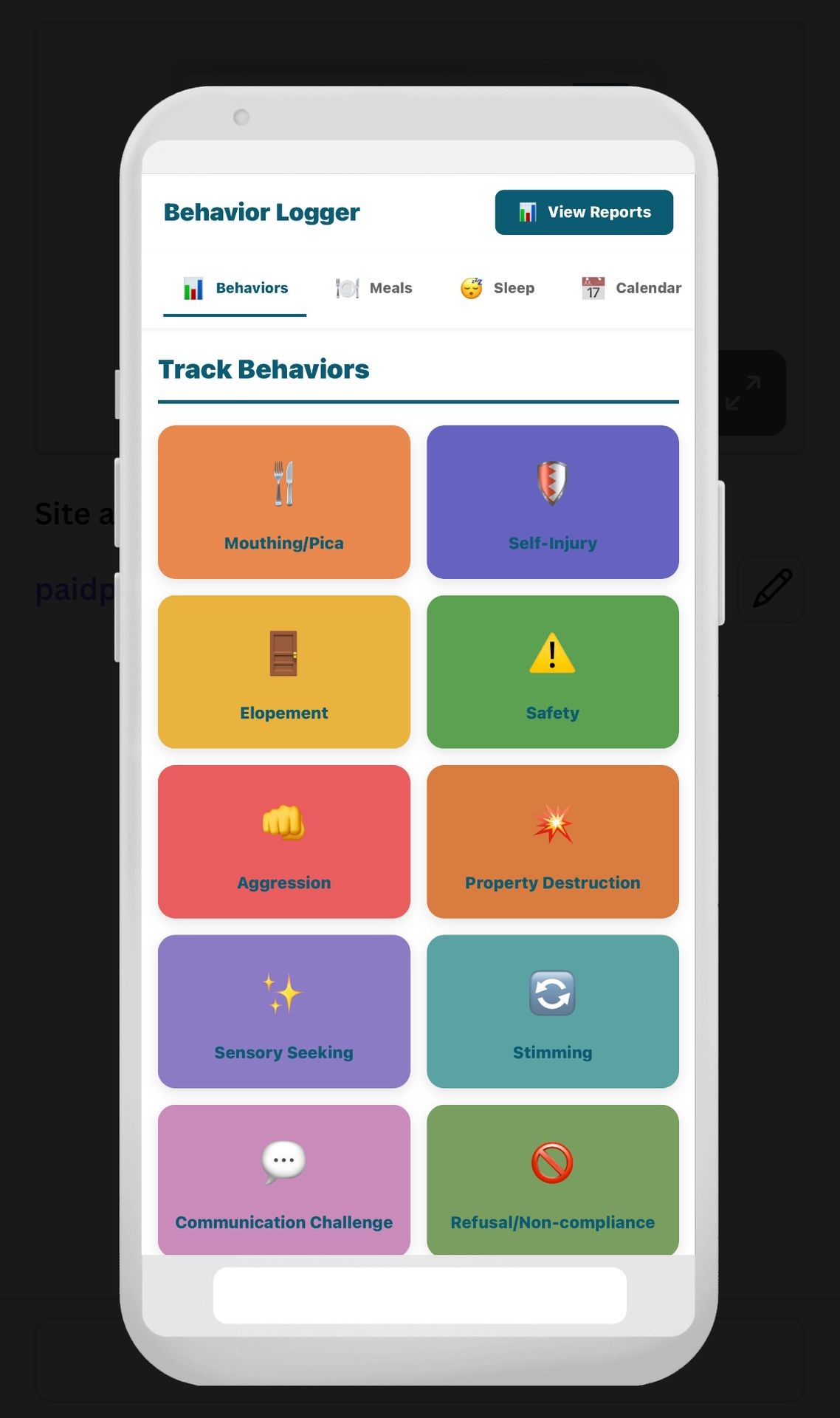The height and width of the screenshot is (1418, 840).
Task: Click the Communication Challenge speech bubble icon
Action: (283, 1160)
